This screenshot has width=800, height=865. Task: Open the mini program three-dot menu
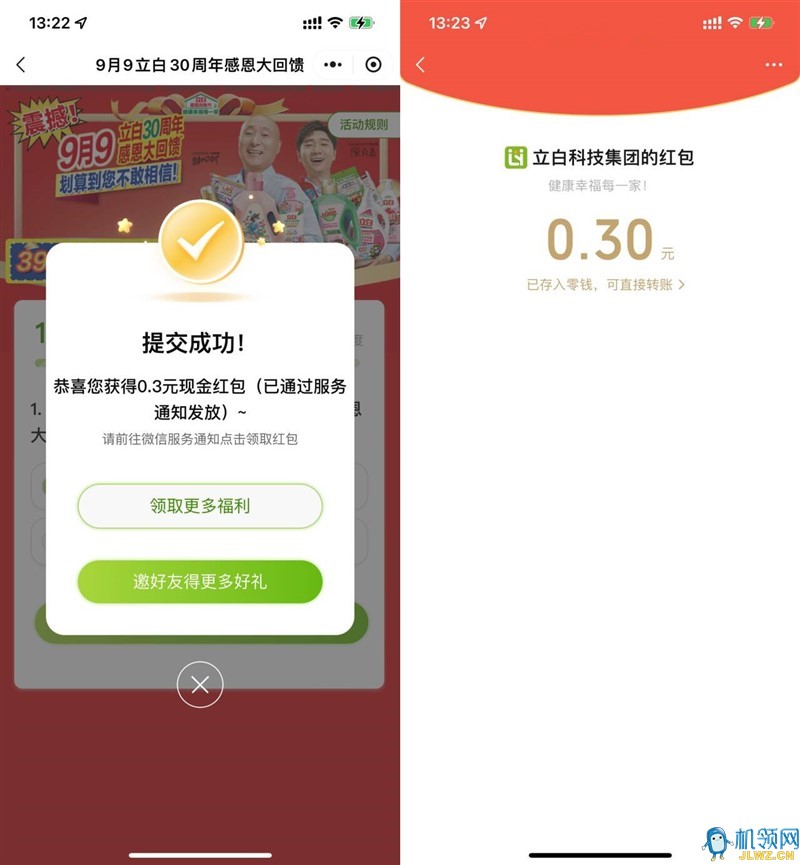[332, 65]
